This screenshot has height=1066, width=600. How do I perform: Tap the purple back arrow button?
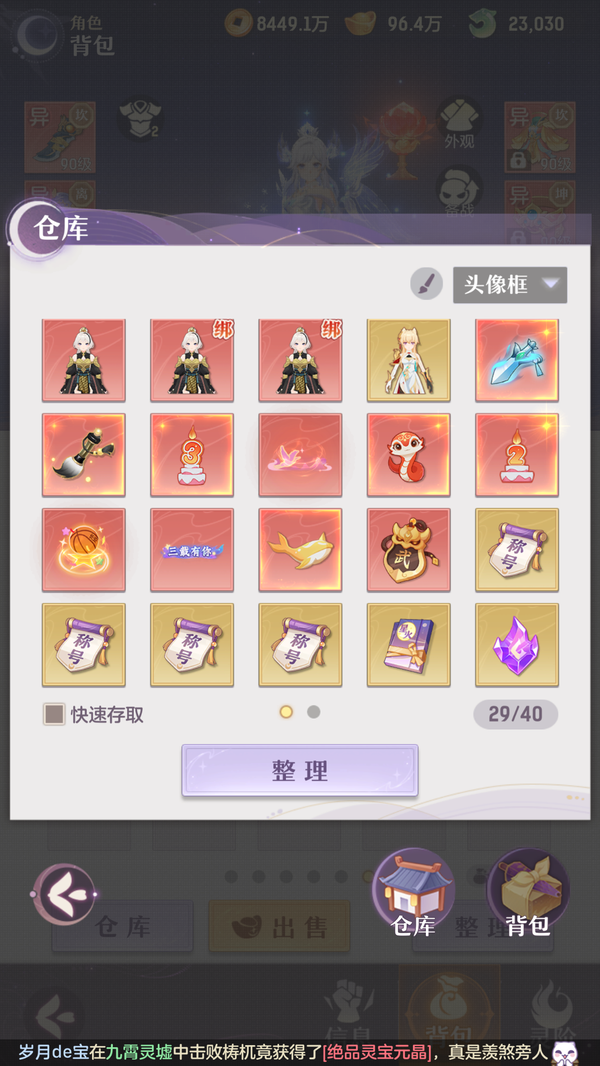tap(65, 893)
